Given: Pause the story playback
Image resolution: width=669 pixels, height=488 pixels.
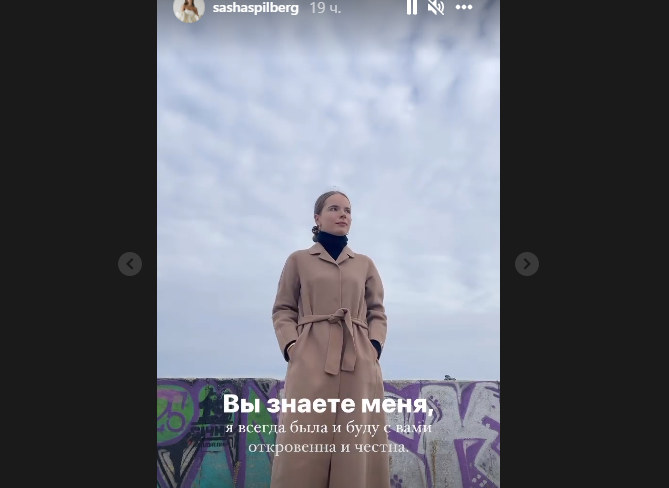Looking at the screenshot, I should pos(411,8).
